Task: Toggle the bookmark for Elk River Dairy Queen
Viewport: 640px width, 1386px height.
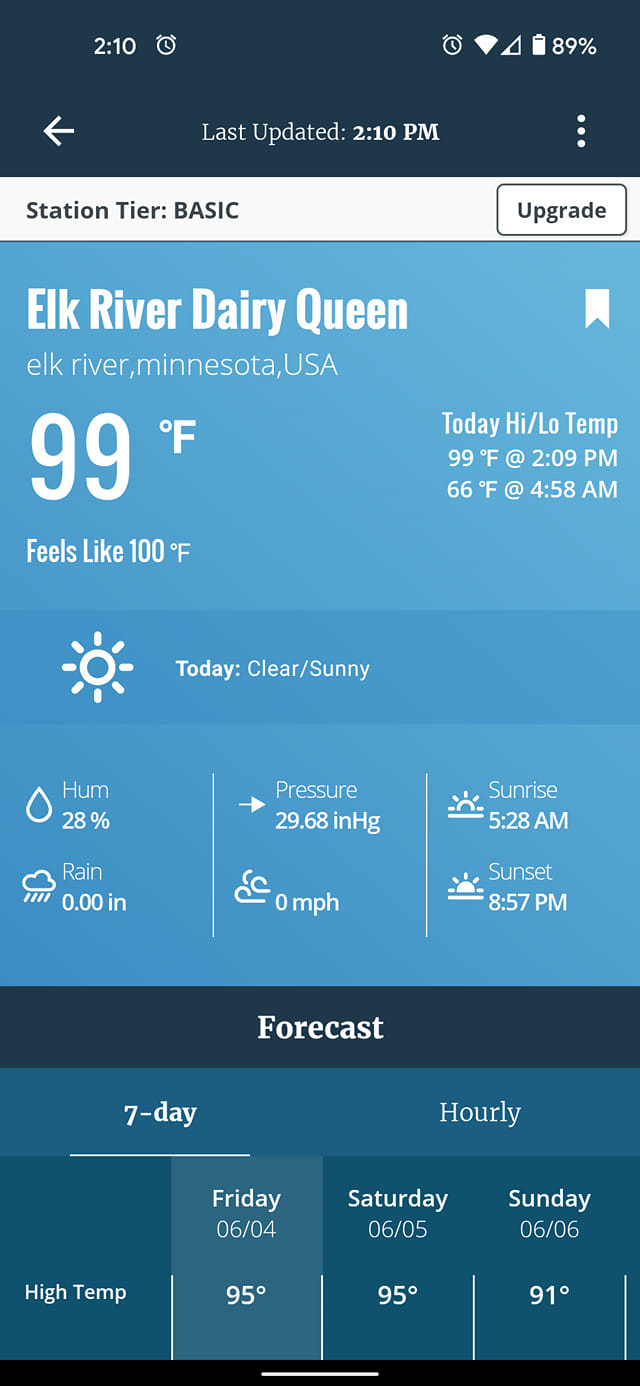Action: coord(597,308)
